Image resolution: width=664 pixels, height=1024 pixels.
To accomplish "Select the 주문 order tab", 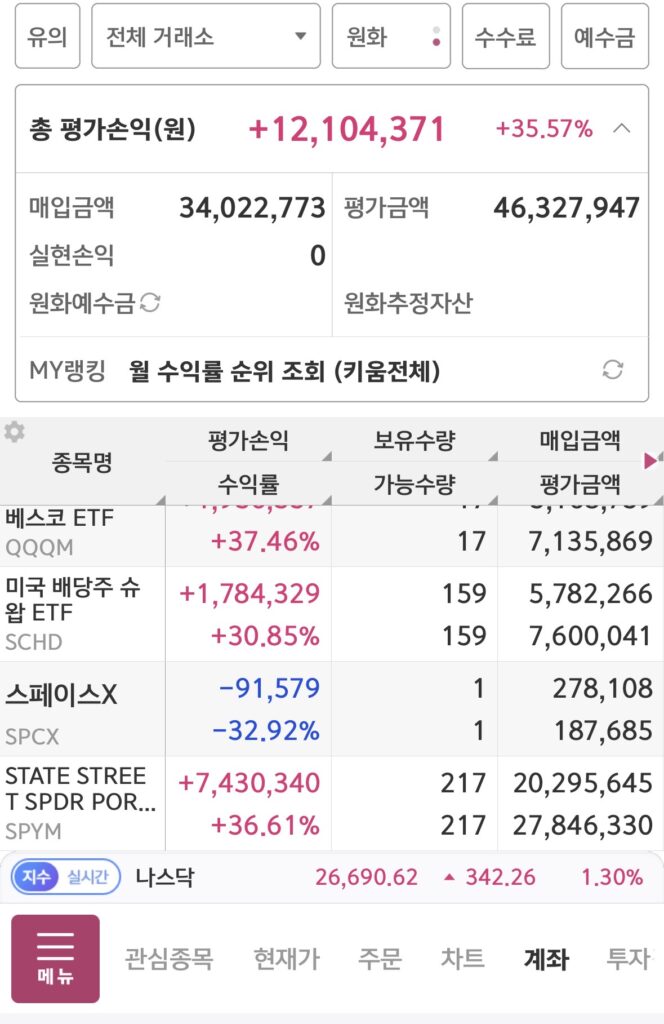I will click(379, 959).
